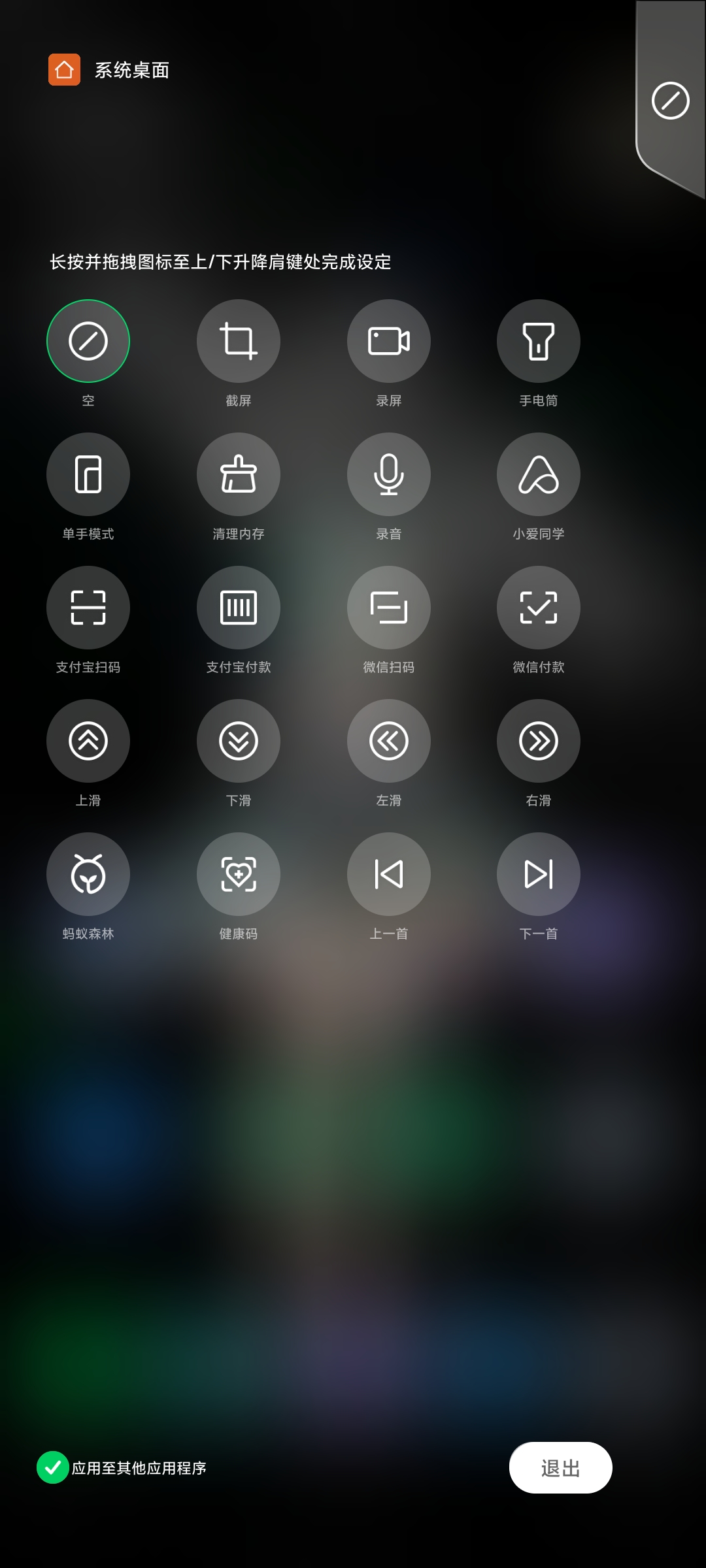Select 单手模式 one-handed mode

[88, 474]
